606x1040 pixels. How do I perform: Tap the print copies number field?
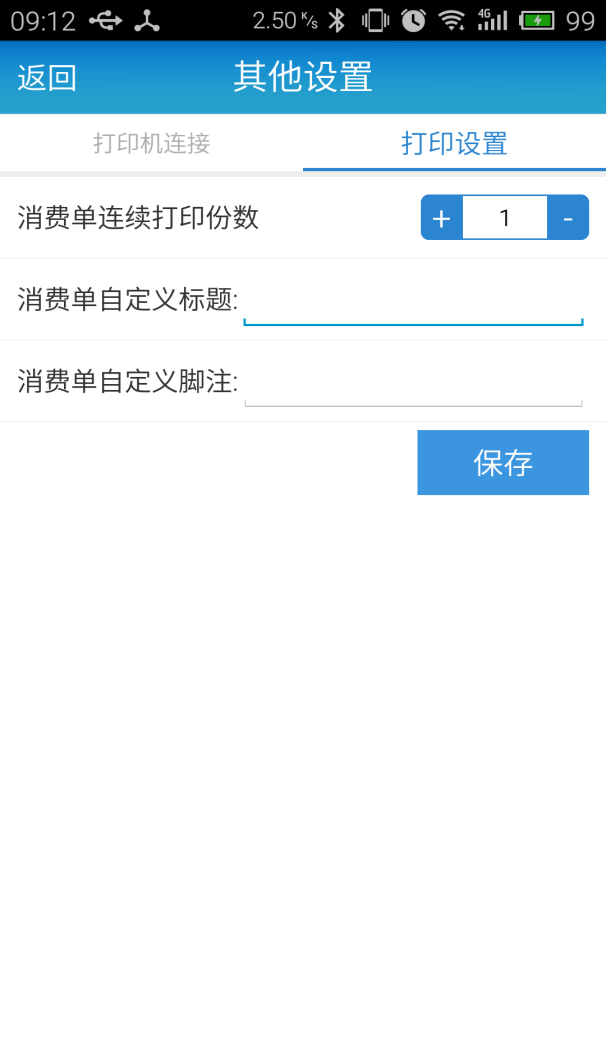click(505, 218)
